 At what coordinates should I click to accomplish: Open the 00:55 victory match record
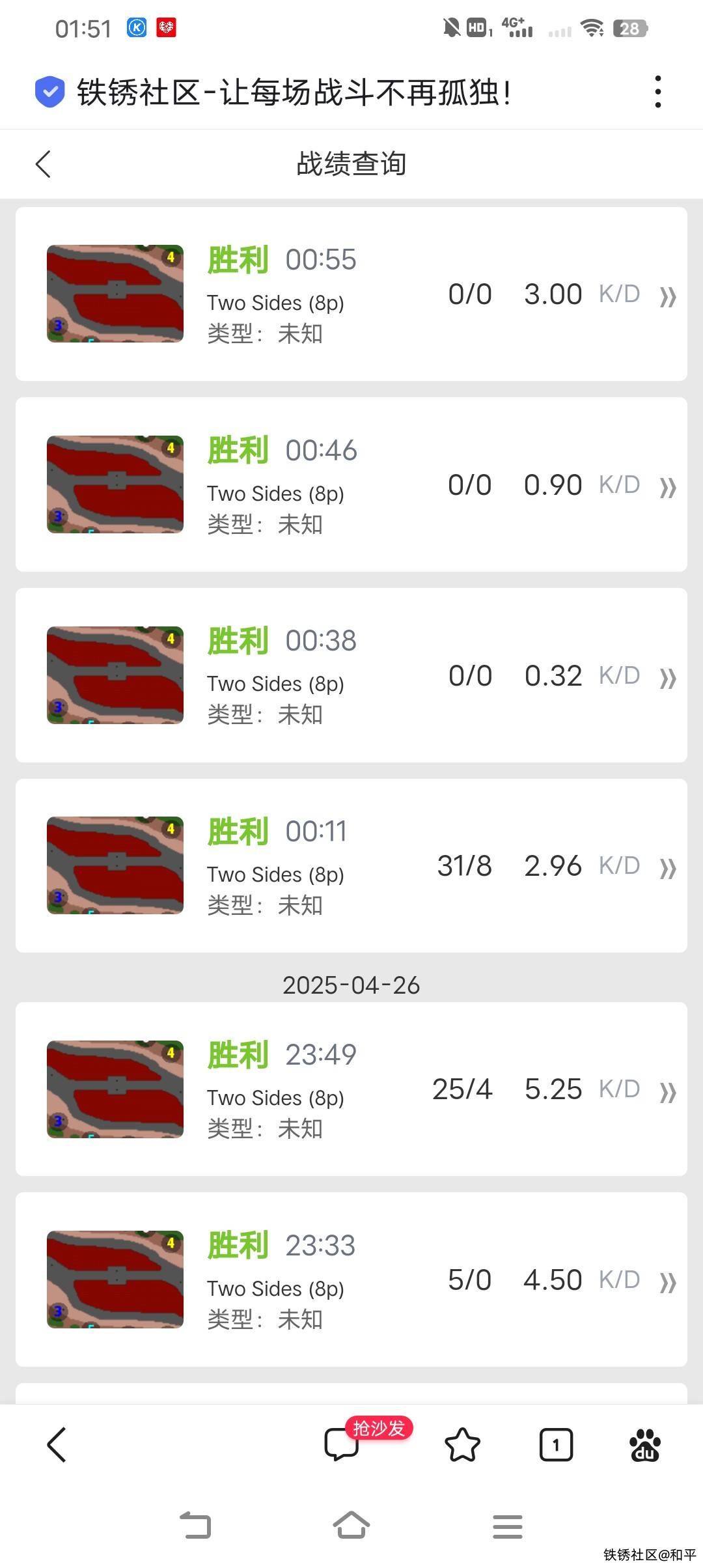(351, 294)
